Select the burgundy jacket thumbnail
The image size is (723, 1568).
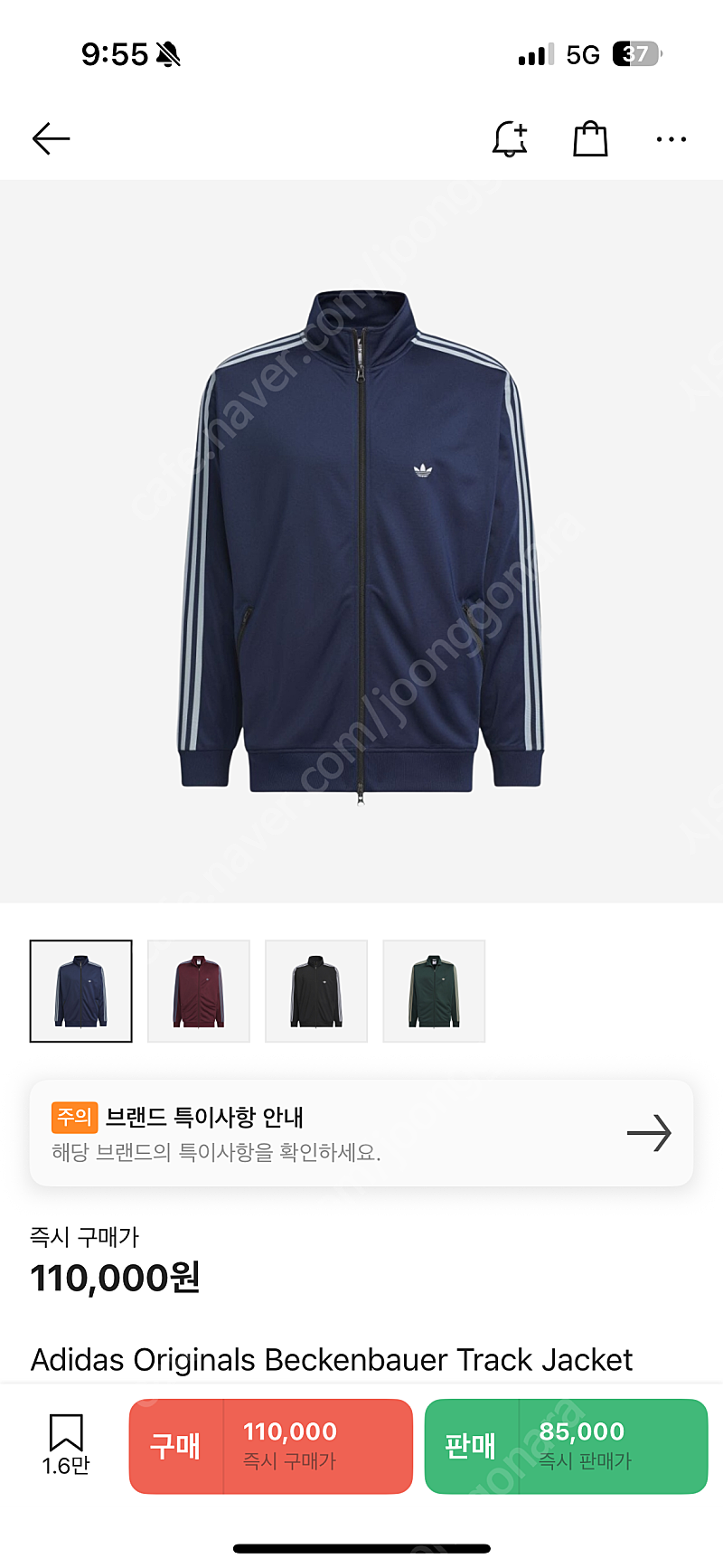pos(199,991)
